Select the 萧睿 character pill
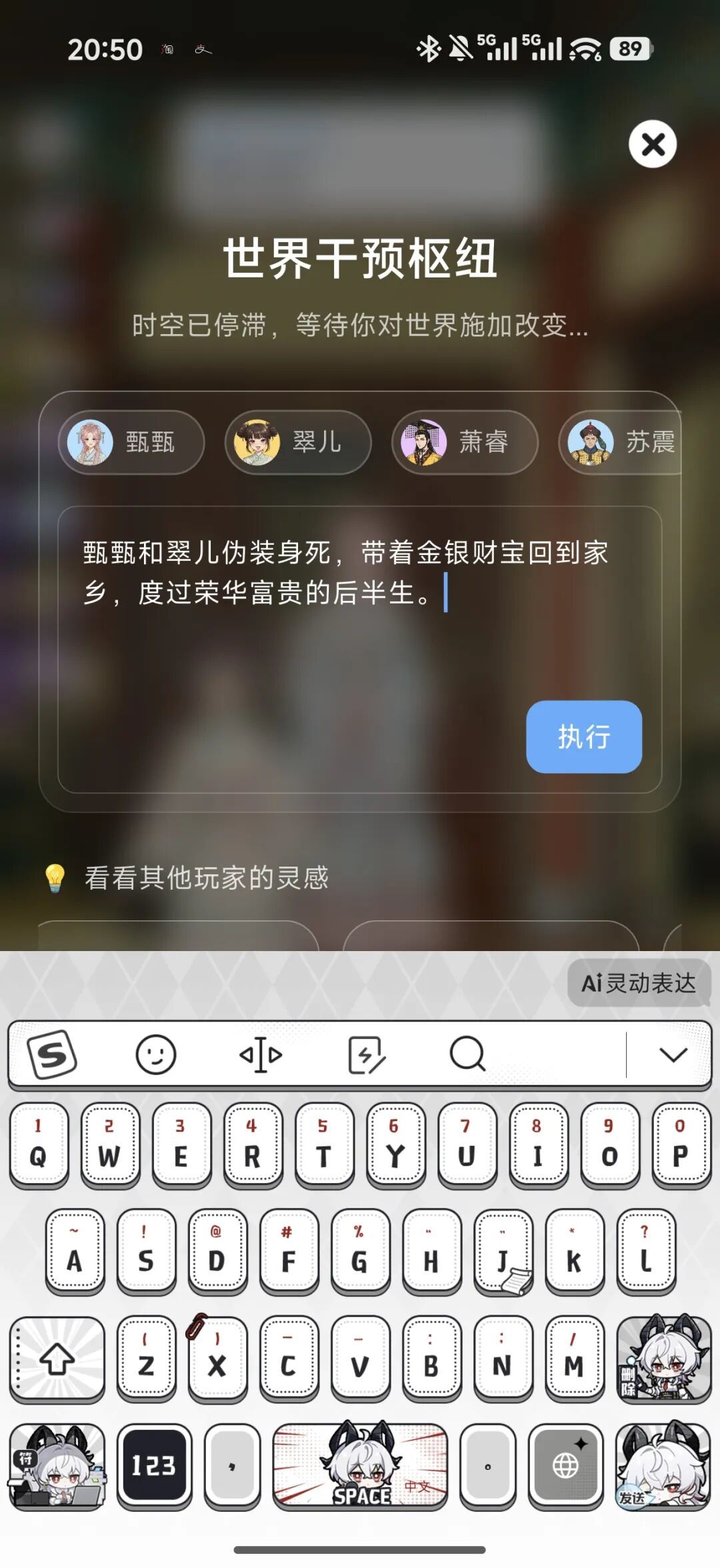The height and width of the screenshot is (1568, 720). [x=463, y=442]
